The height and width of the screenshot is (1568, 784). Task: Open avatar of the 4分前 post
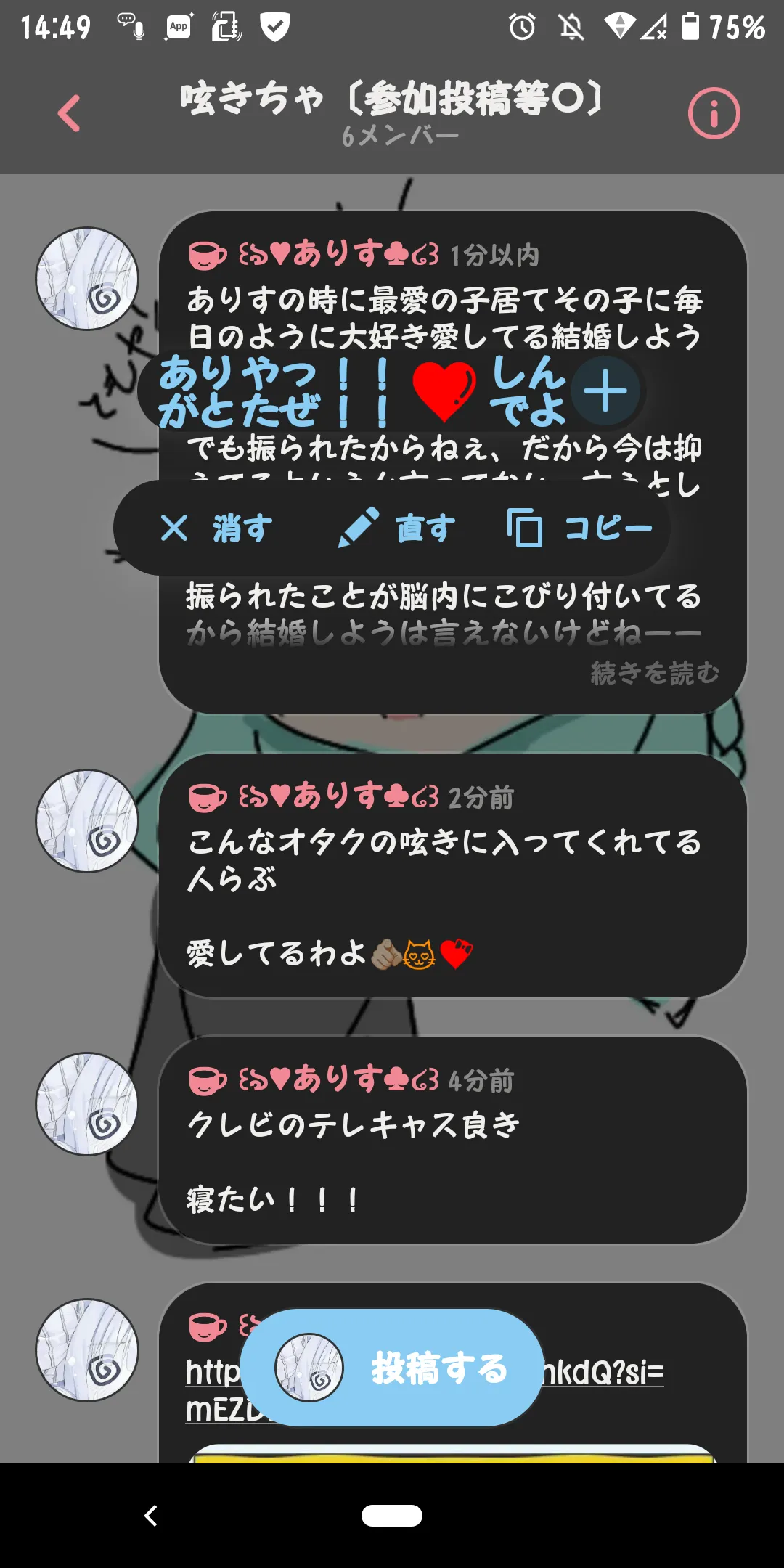[87, 1104]
